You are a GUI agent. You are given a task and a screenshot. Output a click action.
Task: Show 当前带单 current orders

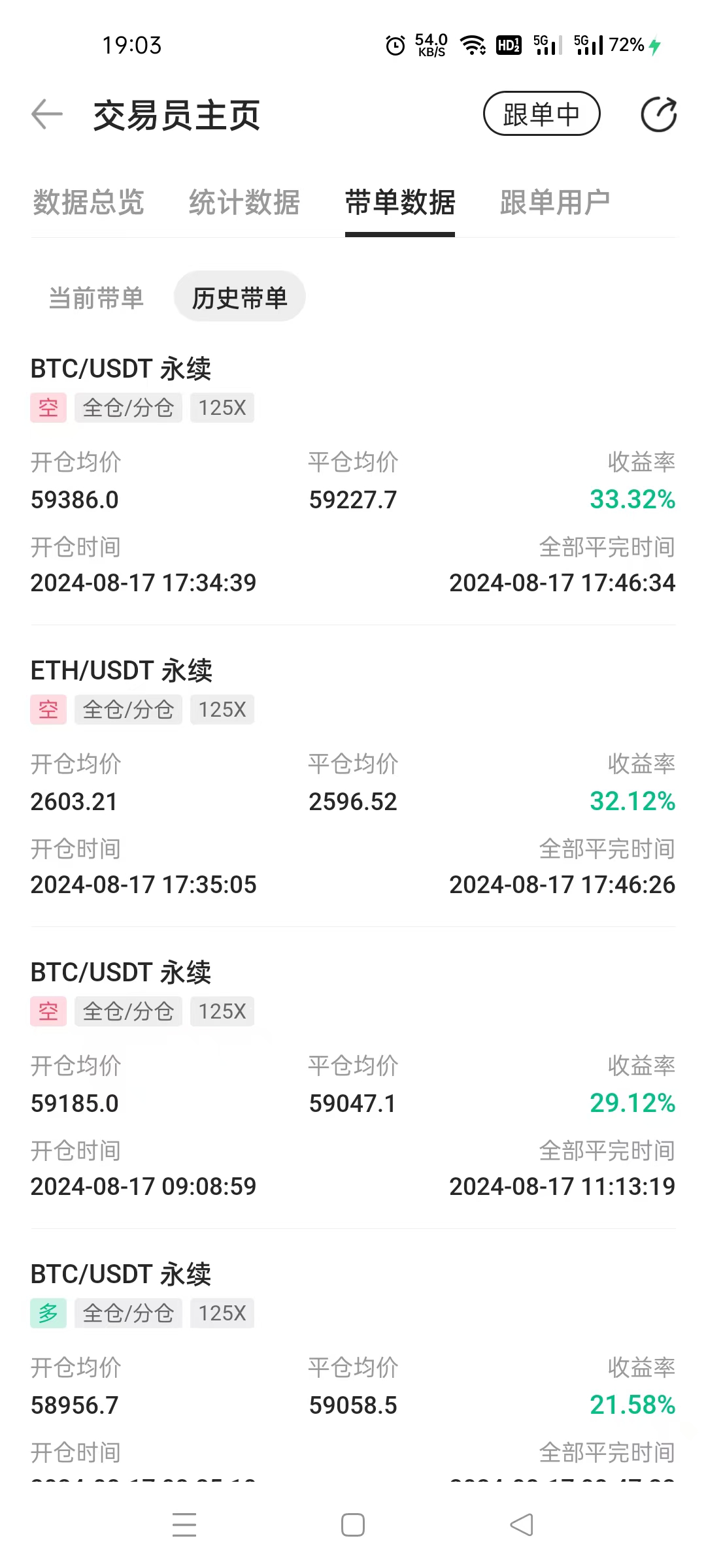(x=96, y=298)
